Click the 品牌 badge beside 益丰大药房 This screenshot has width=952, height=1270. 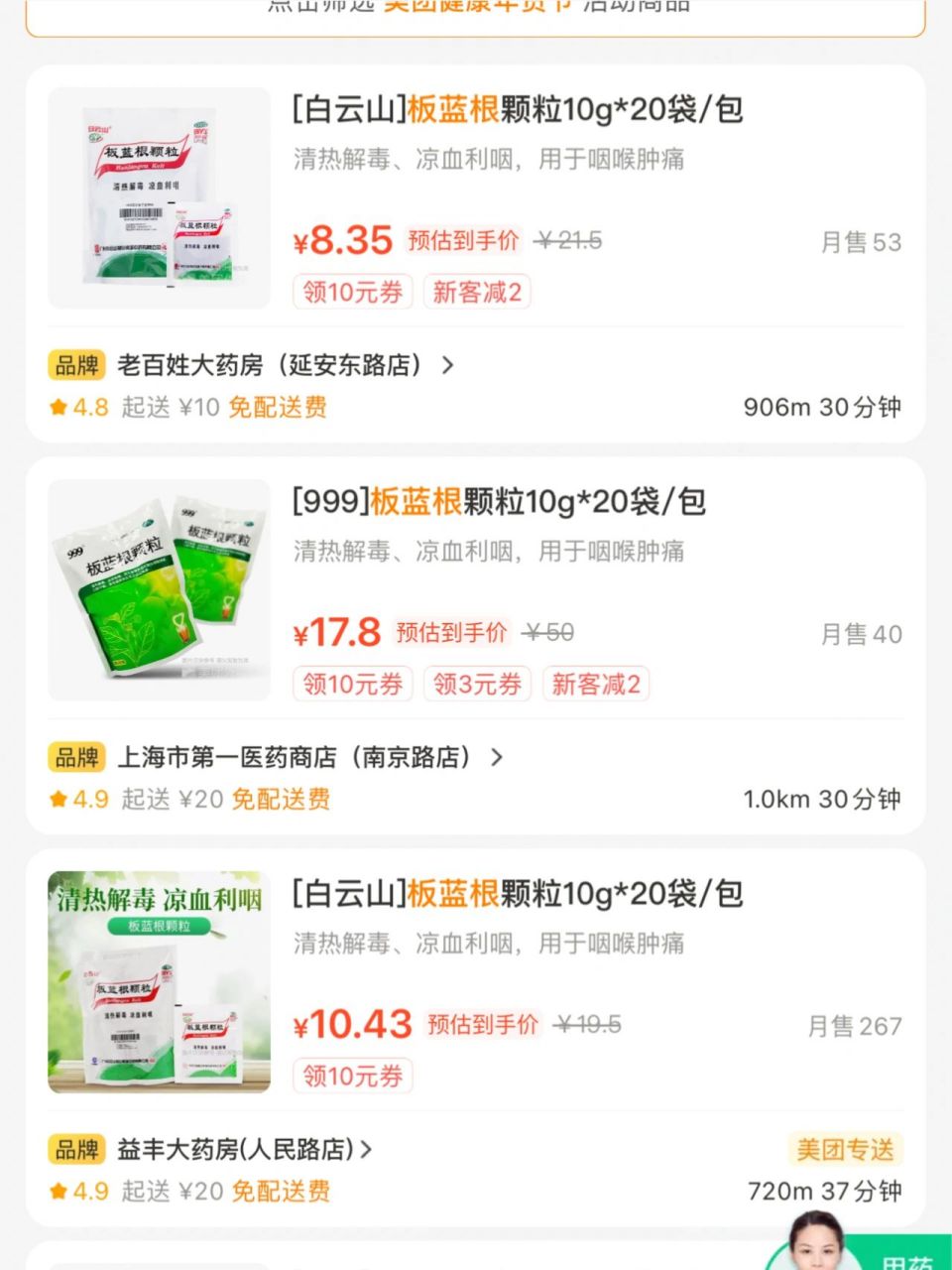pos(77,1149)
